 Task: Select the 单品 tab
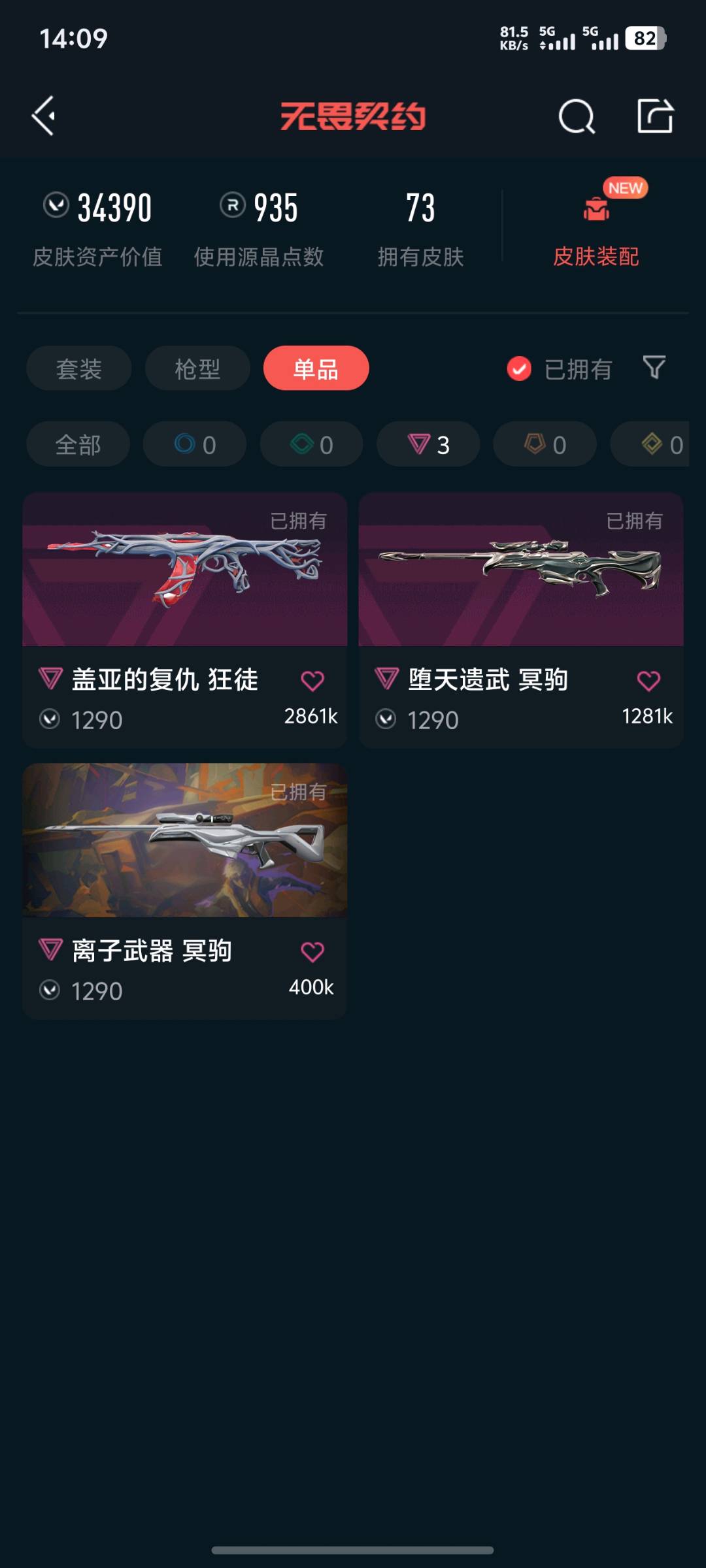coord(316,368)
